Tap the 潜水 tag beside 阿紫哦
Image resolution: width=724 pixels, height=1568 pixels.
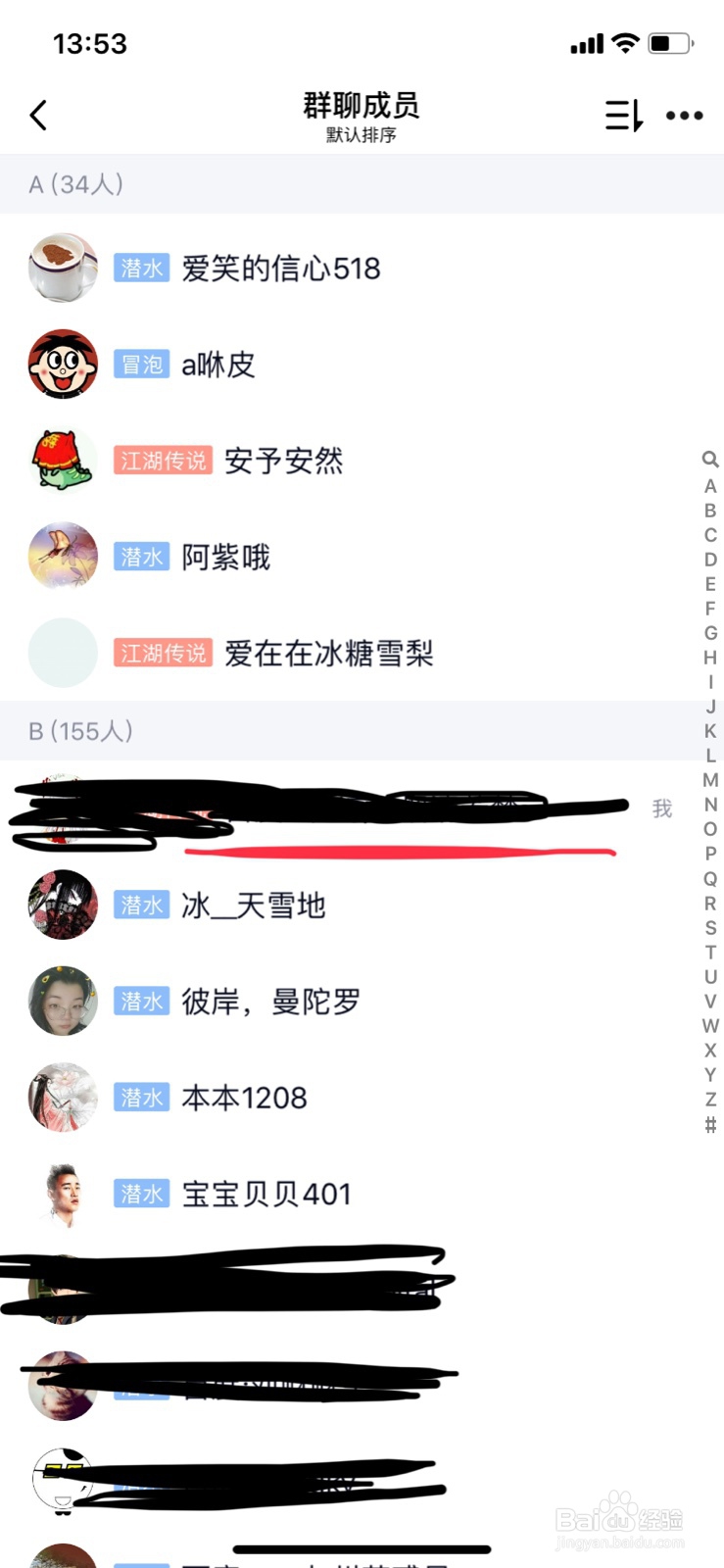coord(141,556)
